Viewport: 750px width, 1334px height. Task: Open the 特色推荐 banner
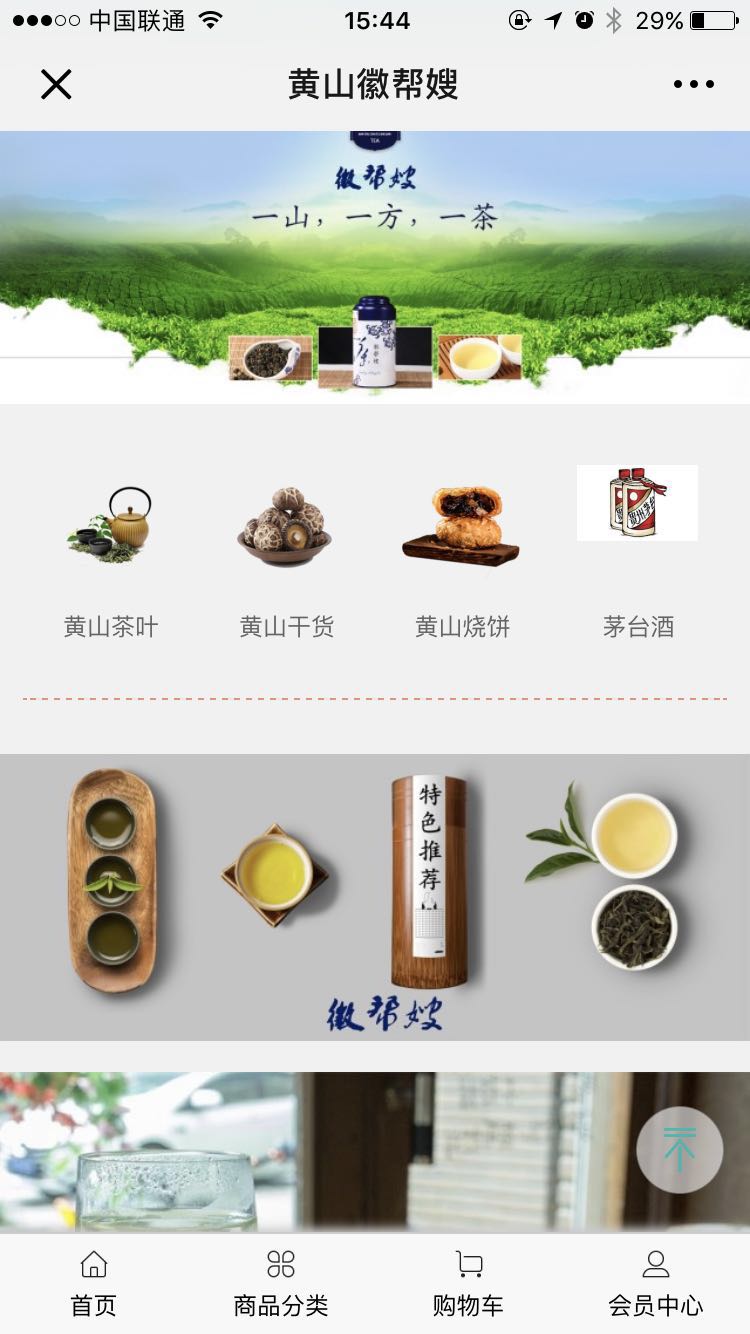pos(375,897)
